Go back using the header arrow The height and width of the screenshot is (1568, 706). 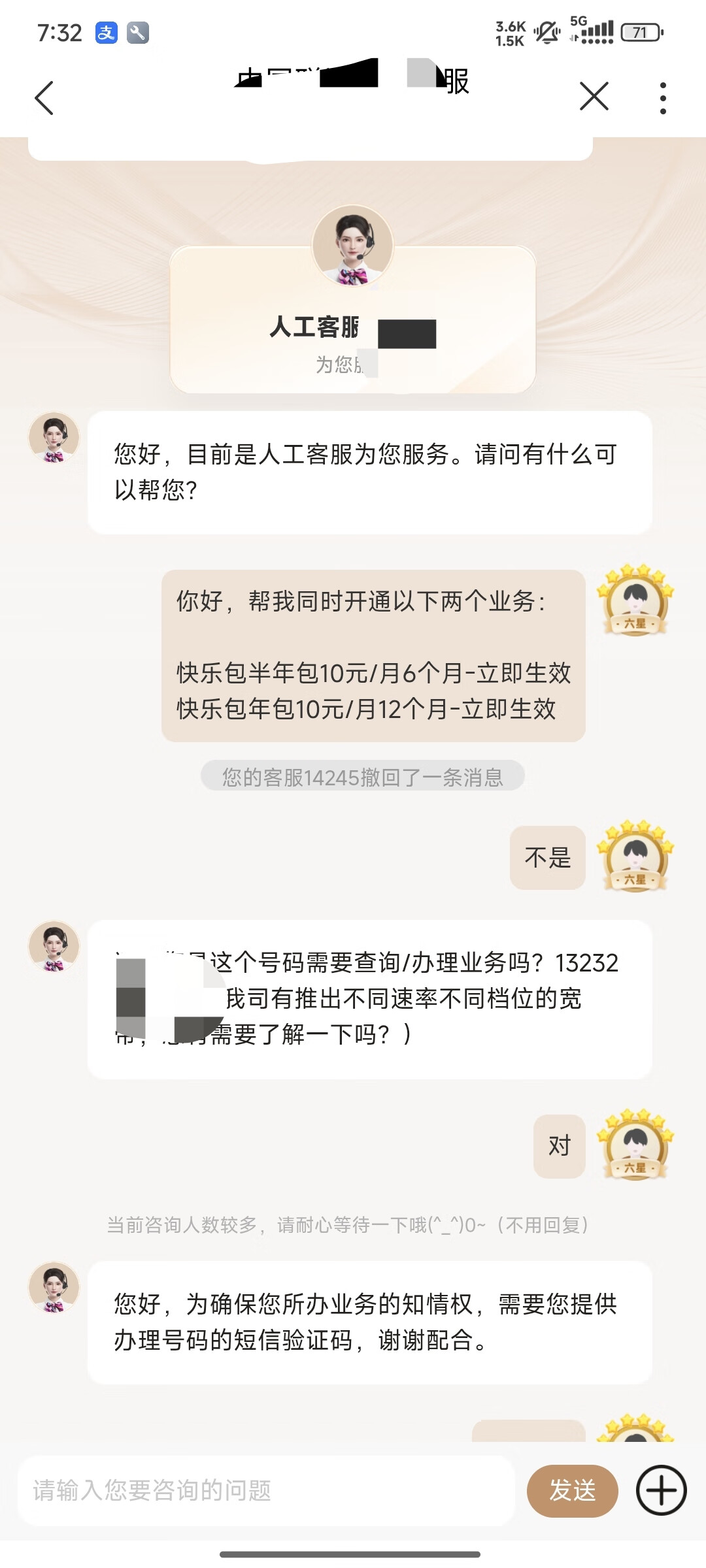point(44,98)
